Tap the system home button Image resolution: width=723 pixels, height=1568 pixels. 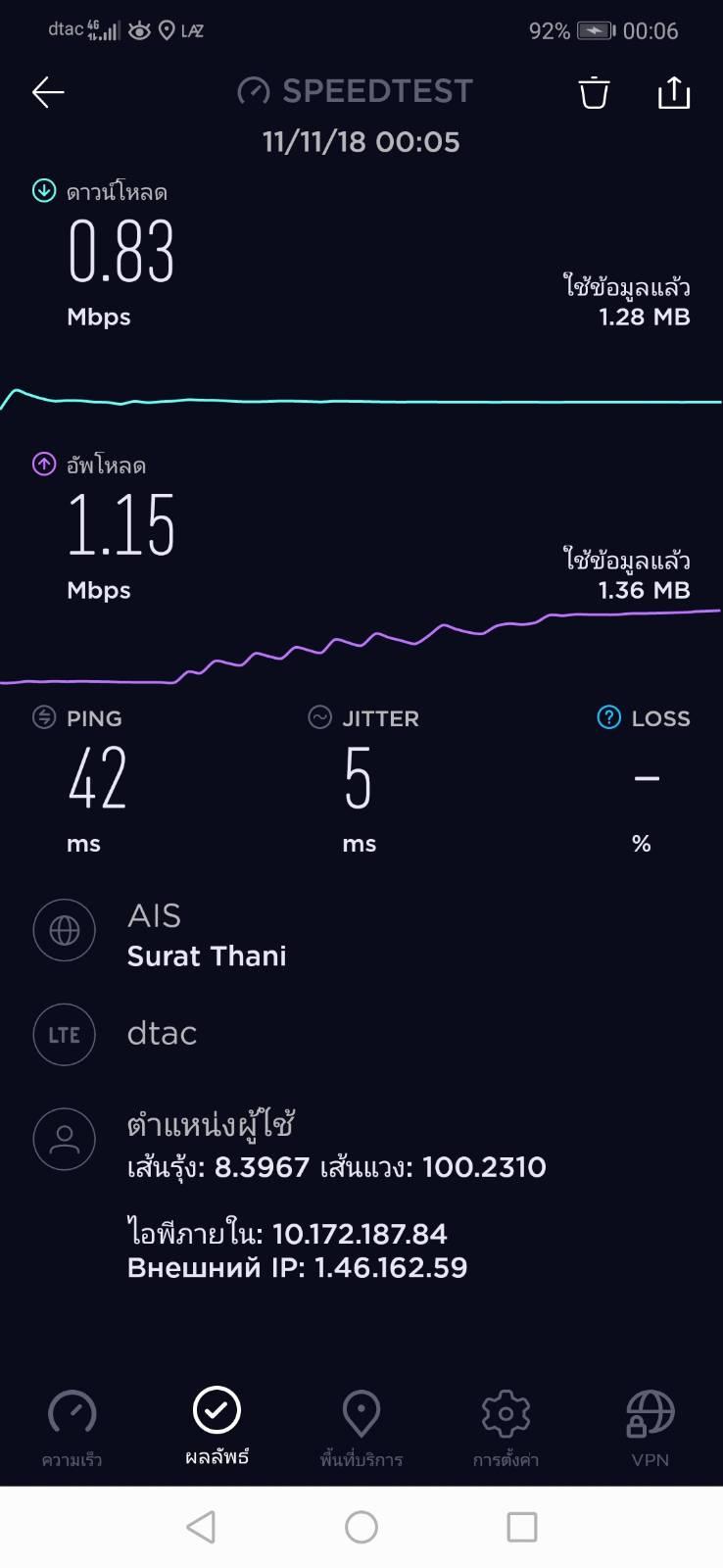[361, 1527]
